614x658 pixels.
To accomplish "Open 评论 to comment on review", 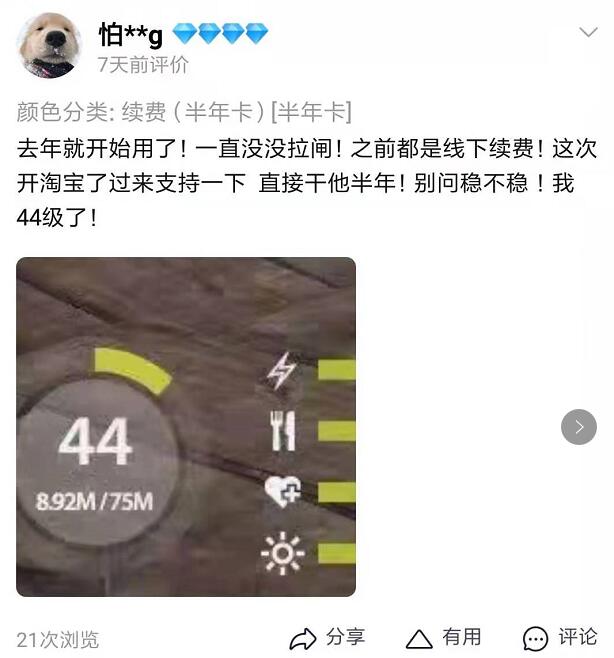I will (560, 638).
